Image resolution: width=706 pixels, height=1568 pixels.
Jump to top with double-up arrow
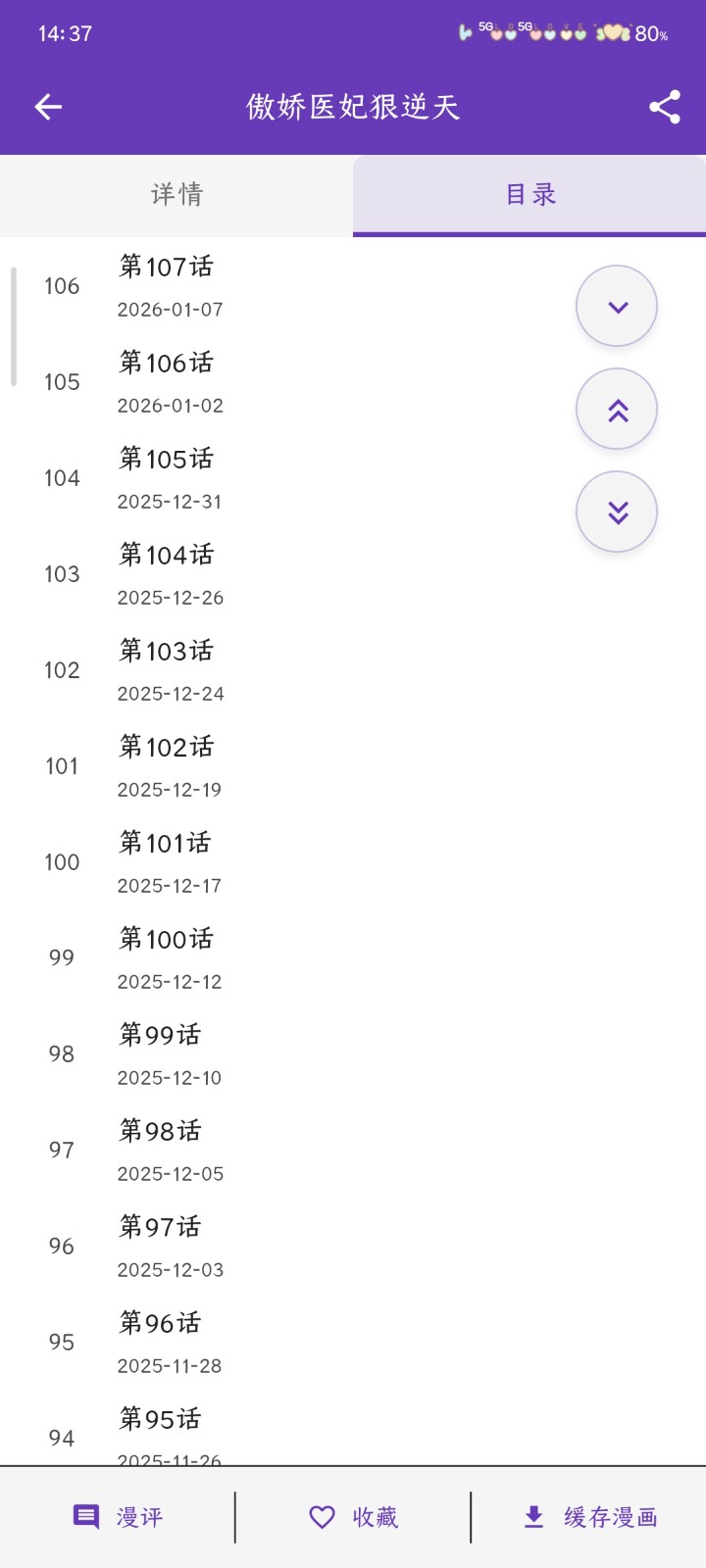[617, 410]
